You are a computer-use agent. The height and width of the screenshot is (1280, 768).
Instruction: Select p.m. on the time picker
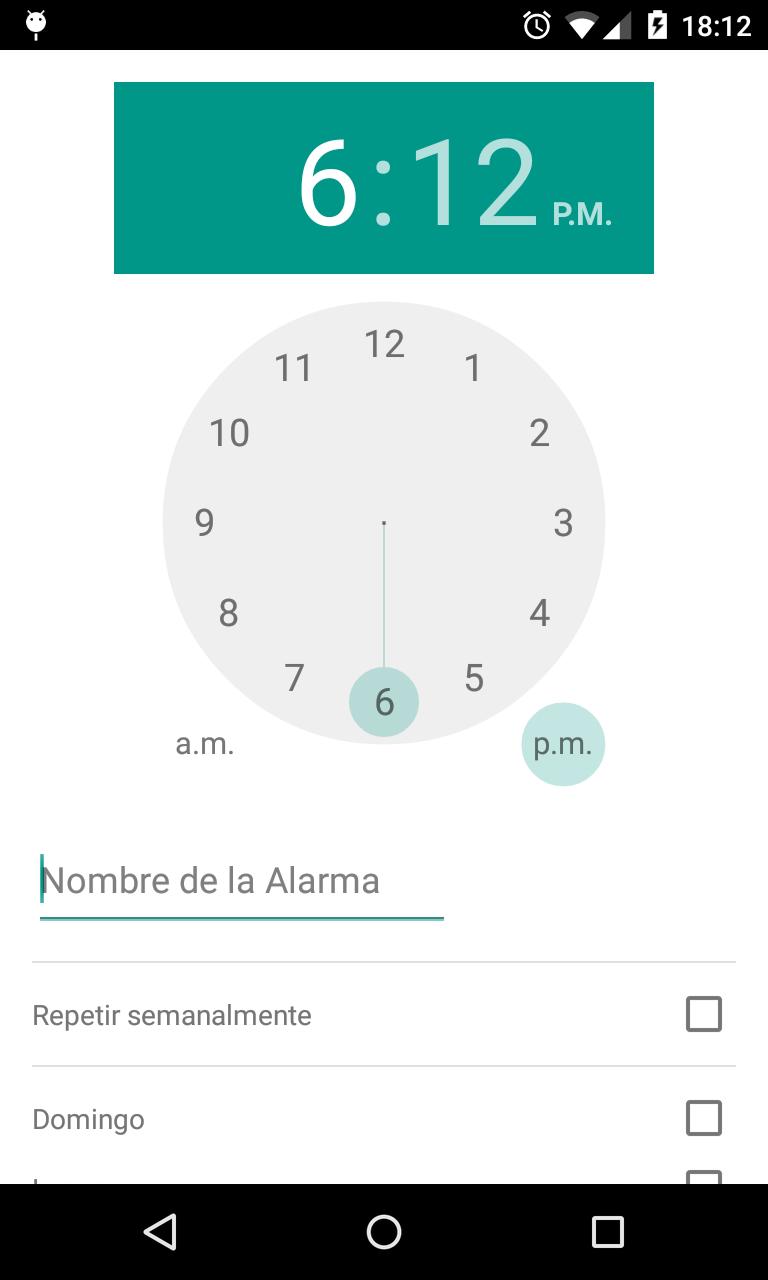[563, 744]
